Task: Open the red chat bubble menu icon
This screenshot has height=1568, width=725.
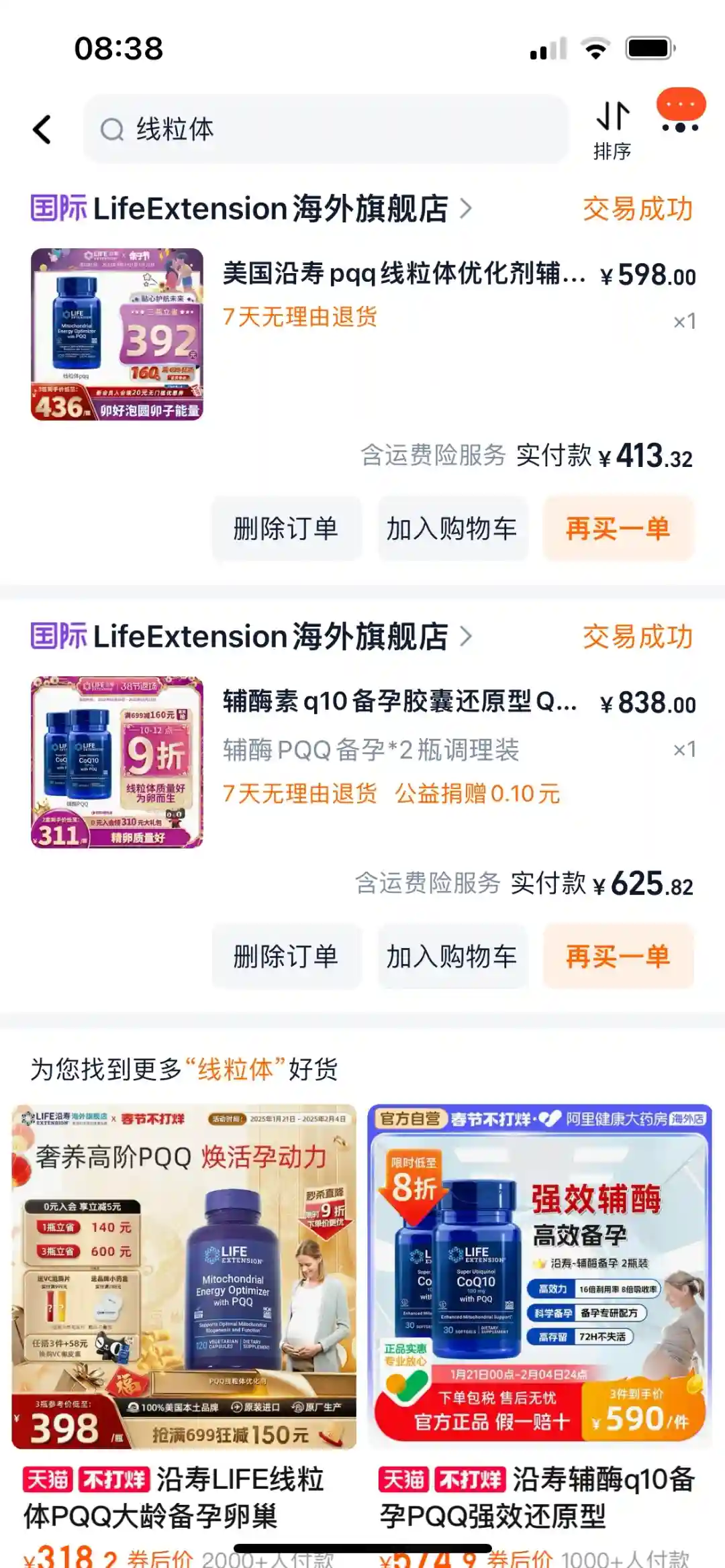Action: click(681, 111)
